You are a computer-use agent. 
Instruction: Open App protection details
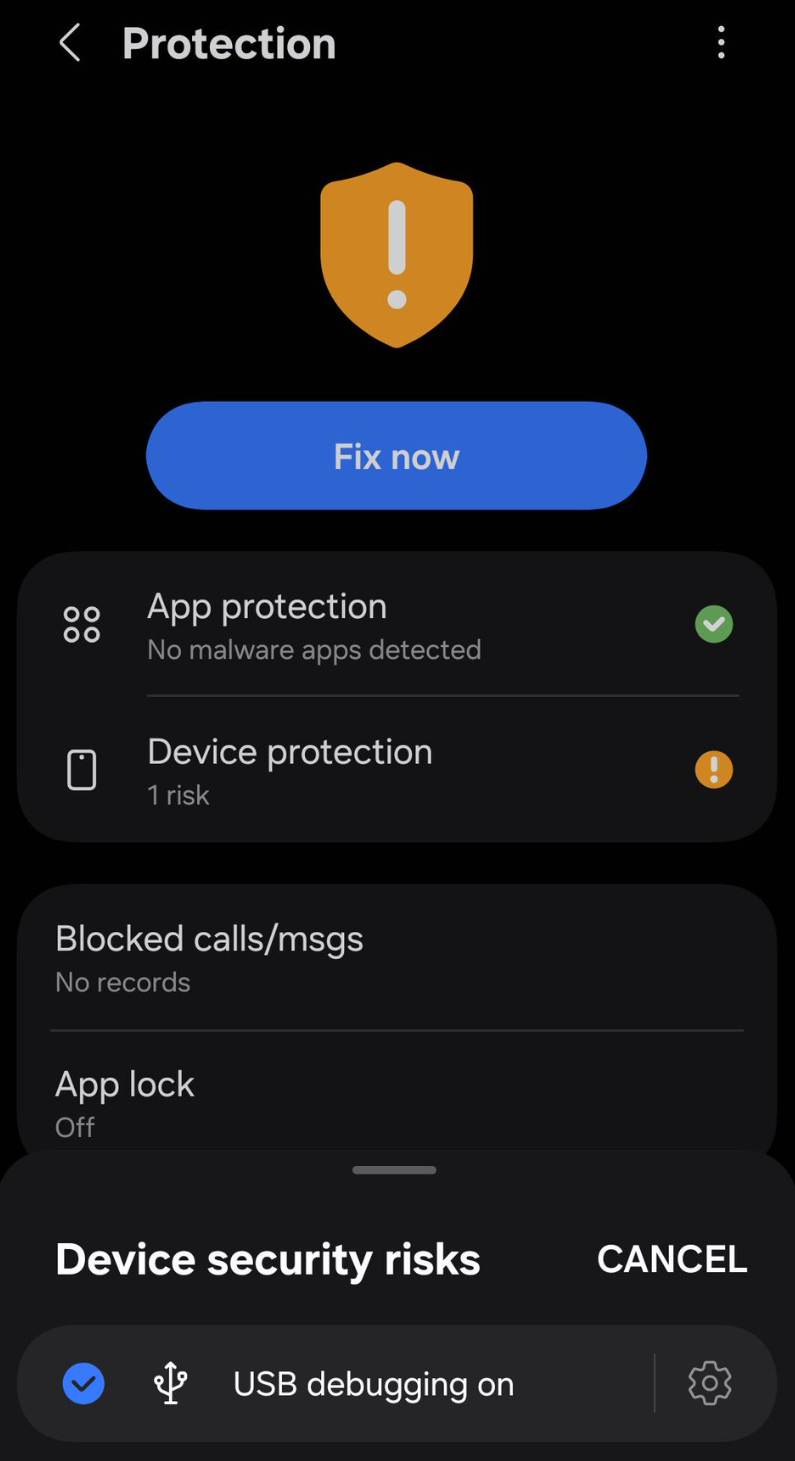[x=396, y=626]
